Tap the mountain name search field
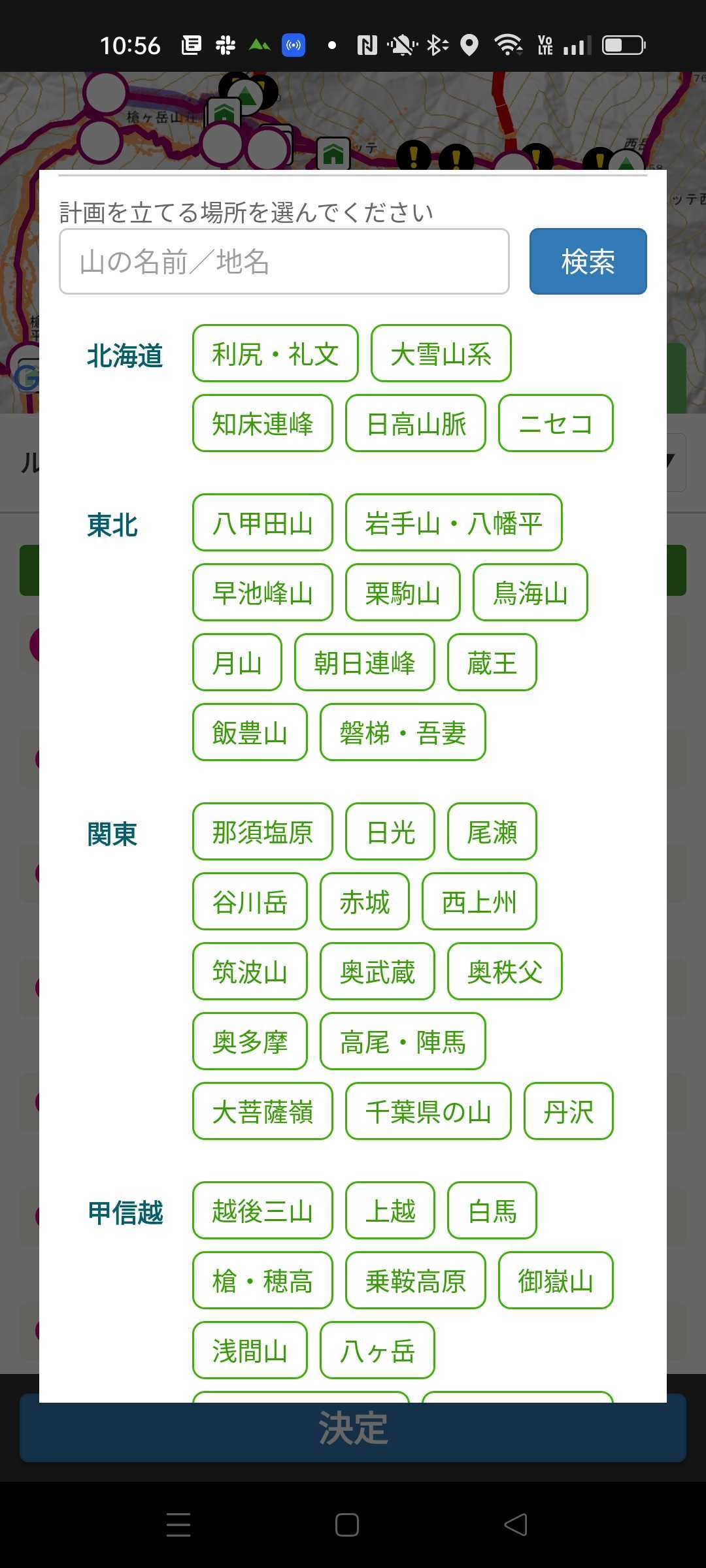This screenshot has height=1568, width=706. pyautogui.click(x=284, y=261)
